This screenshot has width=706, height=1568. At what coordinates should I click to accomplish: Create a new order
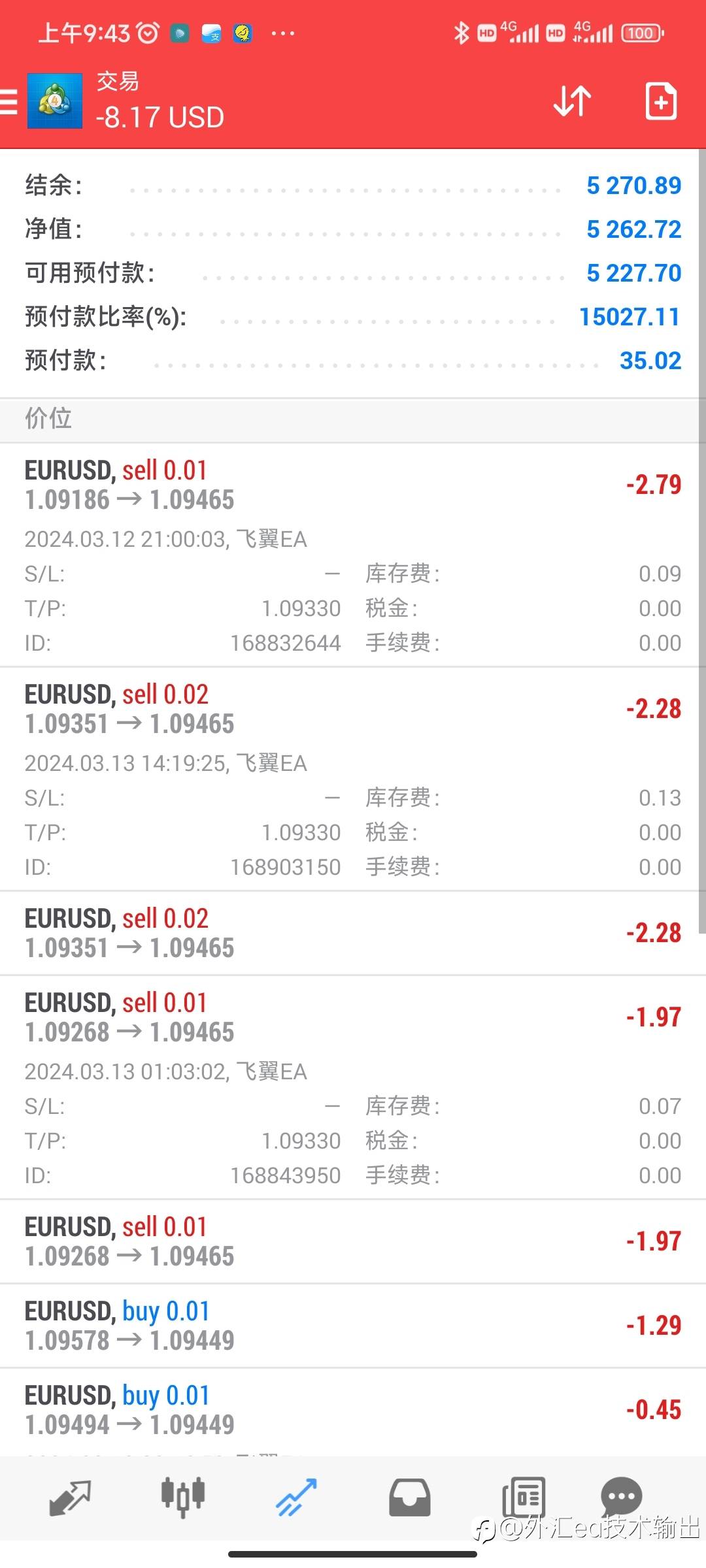tap(661, 101)
